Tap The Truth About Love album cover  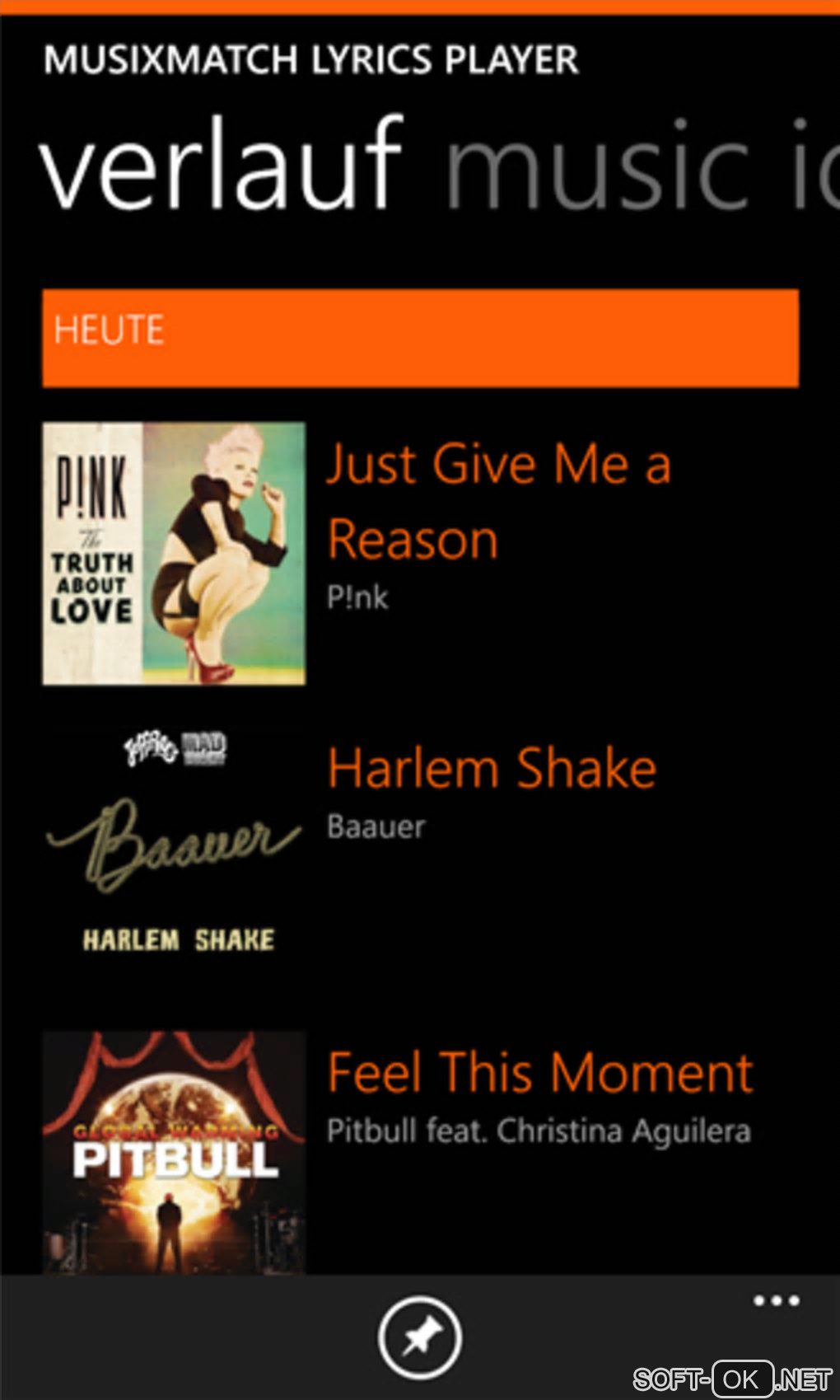(174, 553)
